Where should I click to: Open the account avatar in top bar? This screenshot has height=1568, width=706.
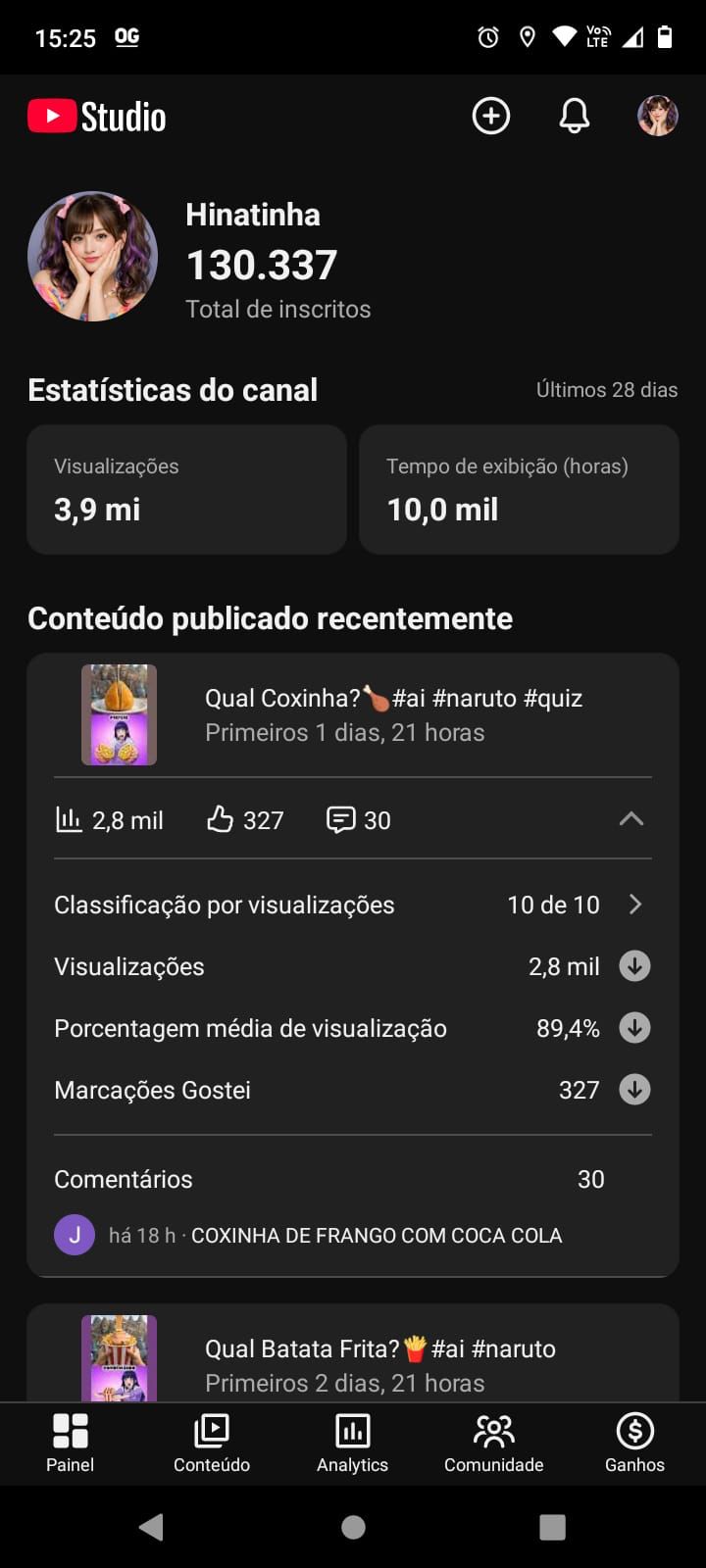657,117
